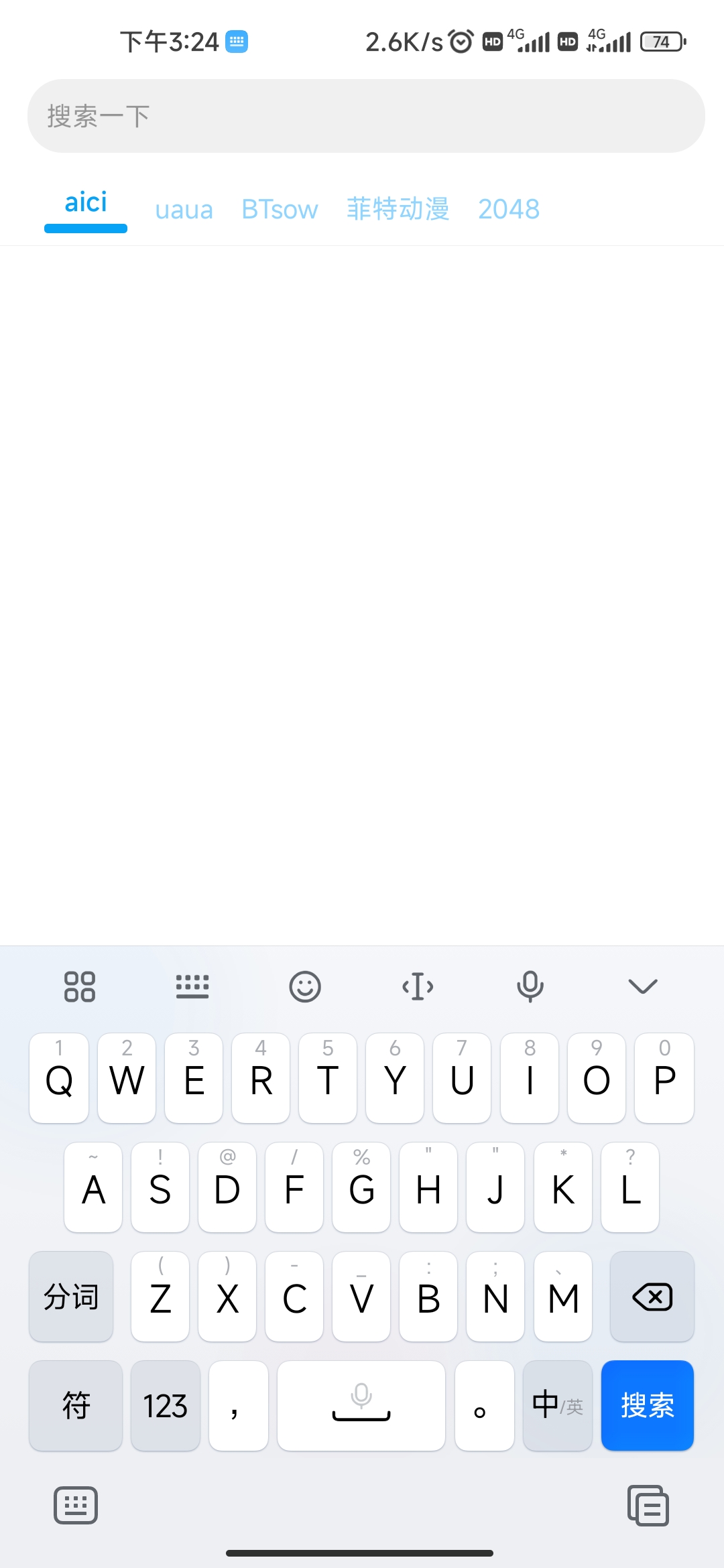Open the keyboard's four-square menu
This screenshot has width=724, height=1568.
coord(80,986)
